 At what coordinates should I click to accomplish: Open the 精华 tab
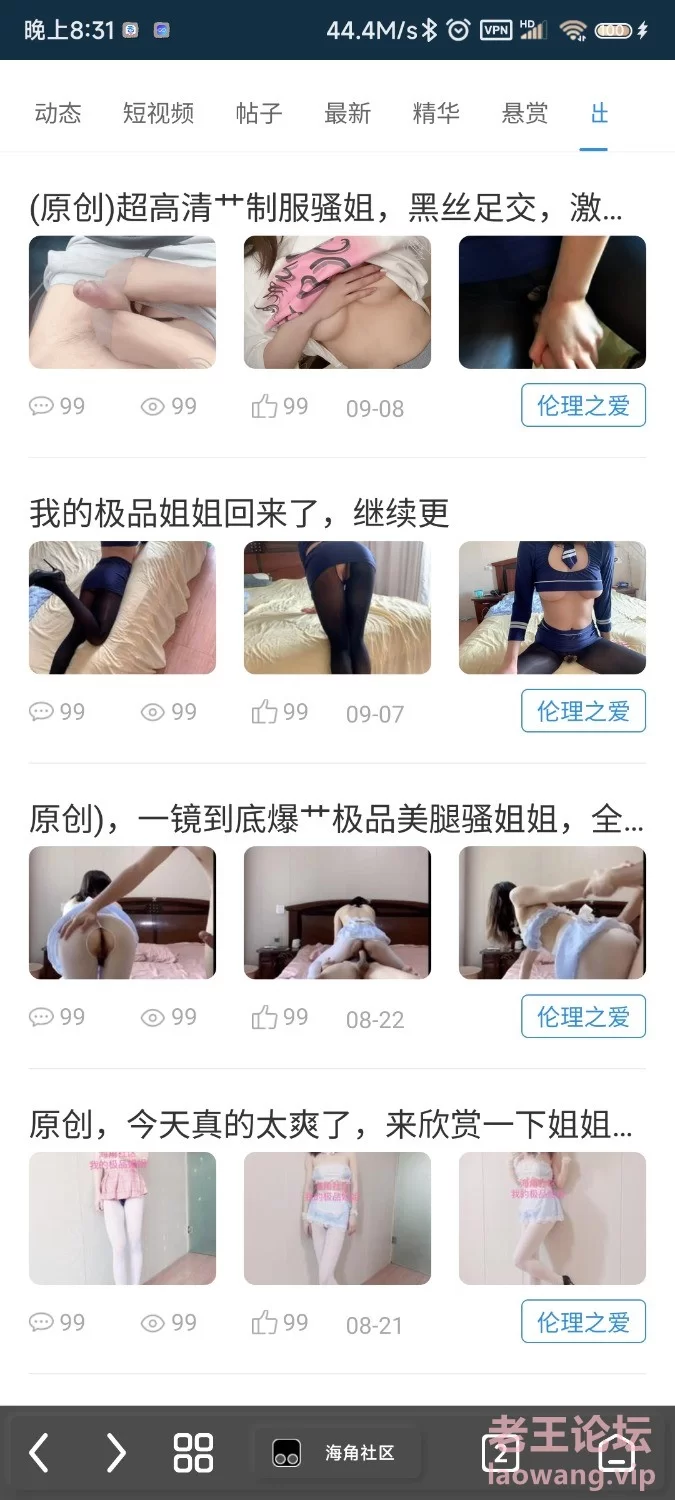click(436, 113)
